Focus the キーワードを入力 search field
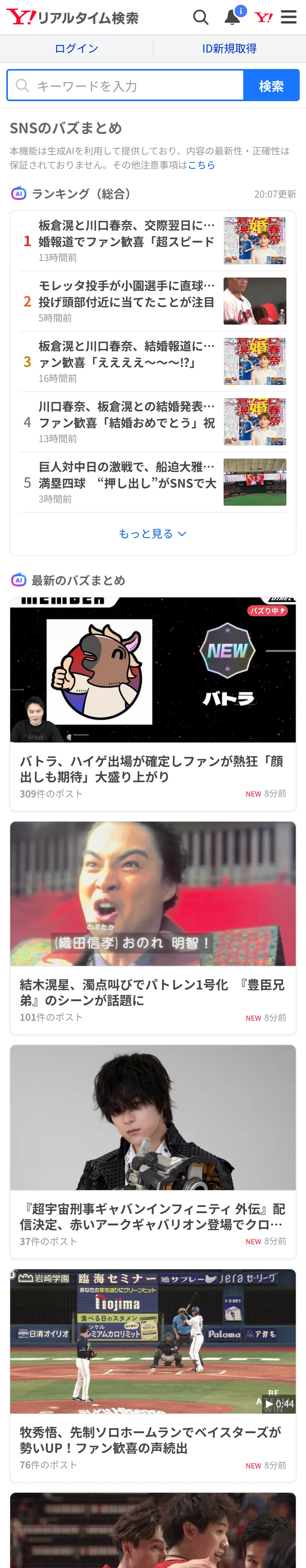Viewport: 306px width, 1568px height. [125, 85]
